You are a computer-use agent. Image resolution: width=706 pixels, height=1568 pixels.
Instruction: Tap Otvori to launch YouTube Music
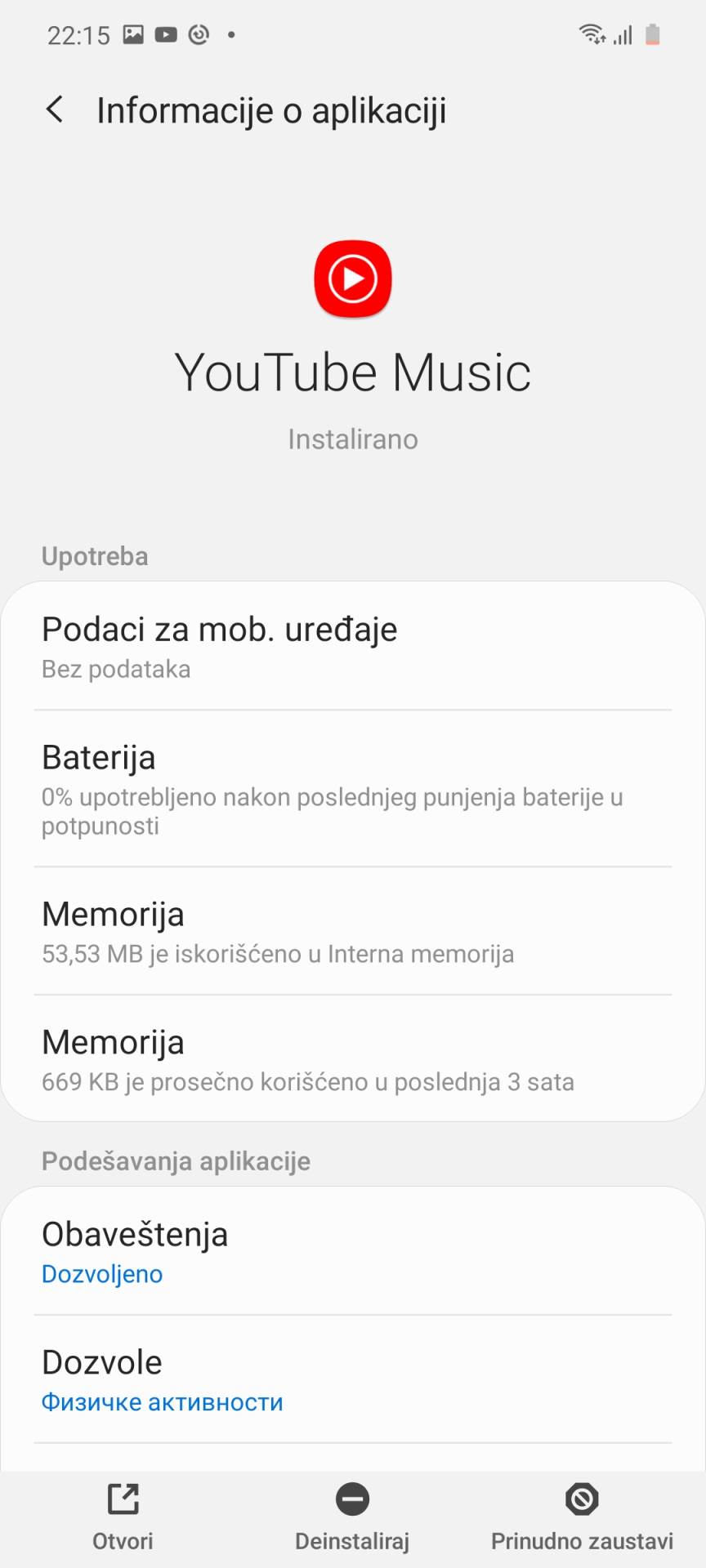point(123,1517)
